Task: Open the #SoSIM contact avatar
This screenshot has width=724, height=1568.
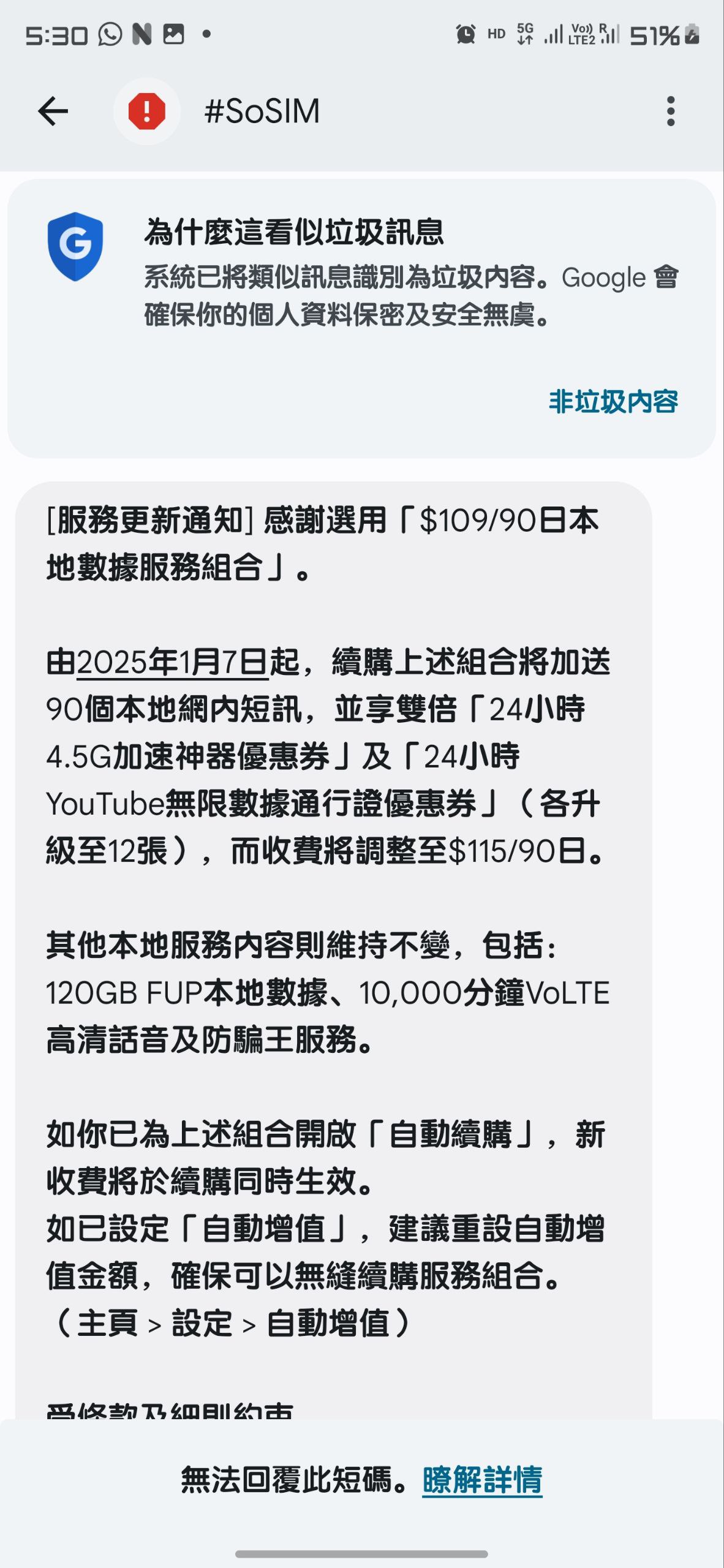Action: tap(147, 111)
